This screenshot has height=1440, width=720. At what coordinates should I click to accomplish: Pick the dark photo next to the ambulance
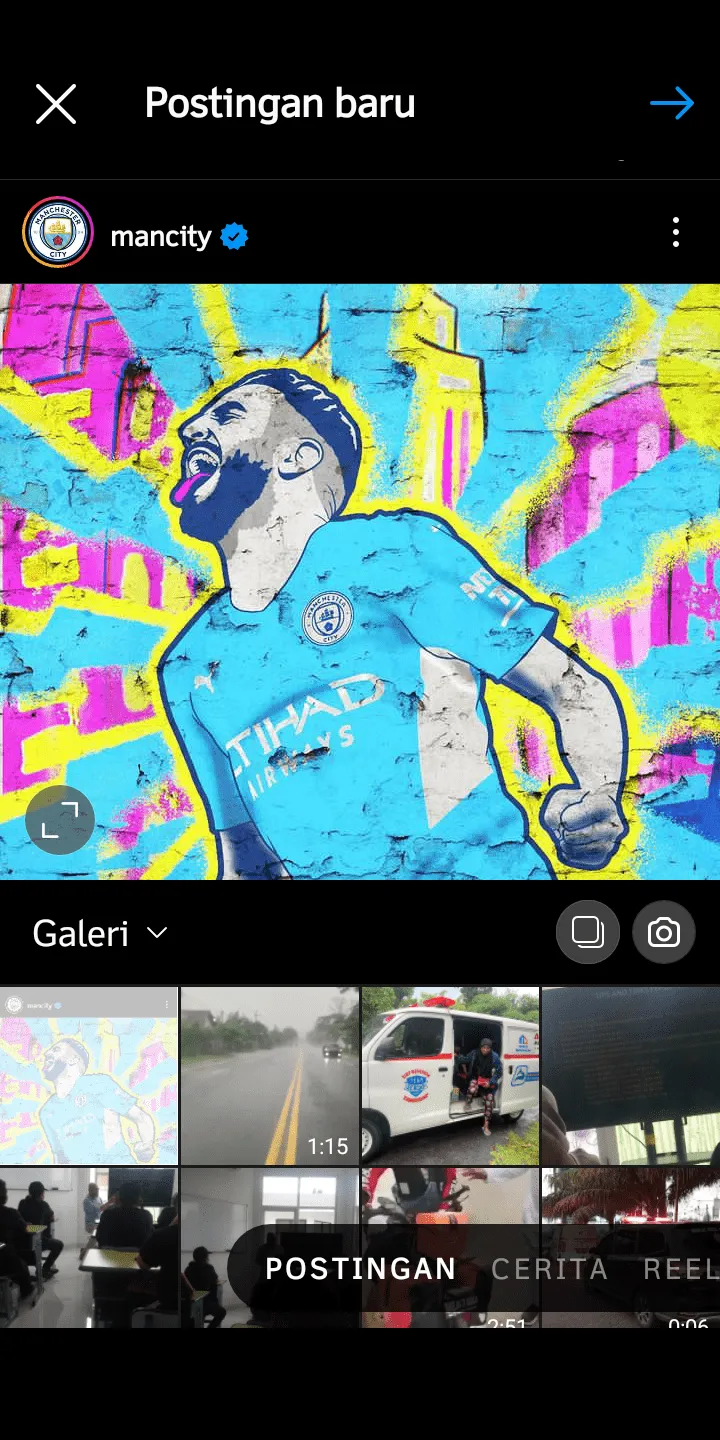click(x=631, y=1076)
